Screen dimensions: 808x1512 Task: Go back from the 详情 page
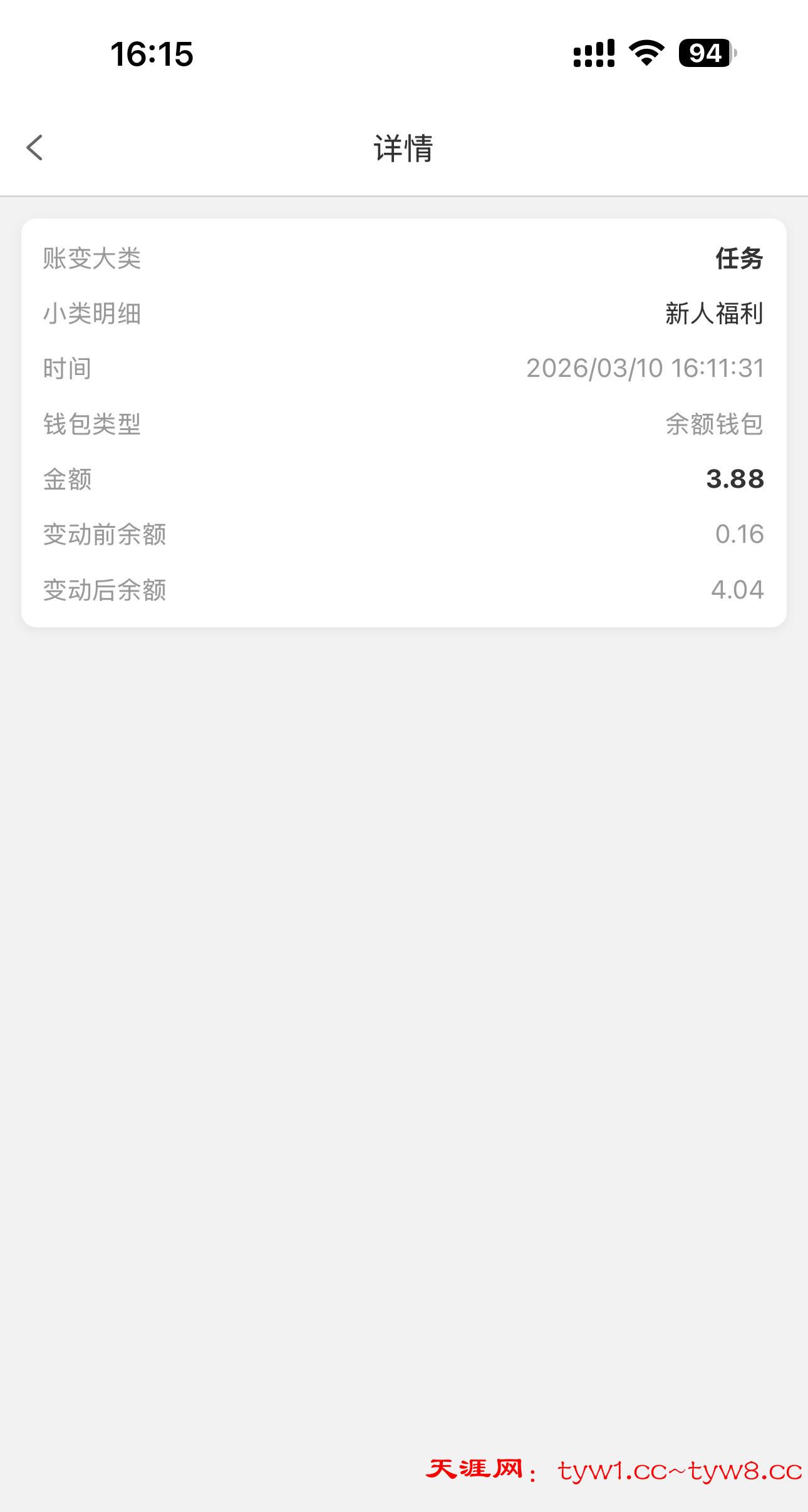(35, 148)
